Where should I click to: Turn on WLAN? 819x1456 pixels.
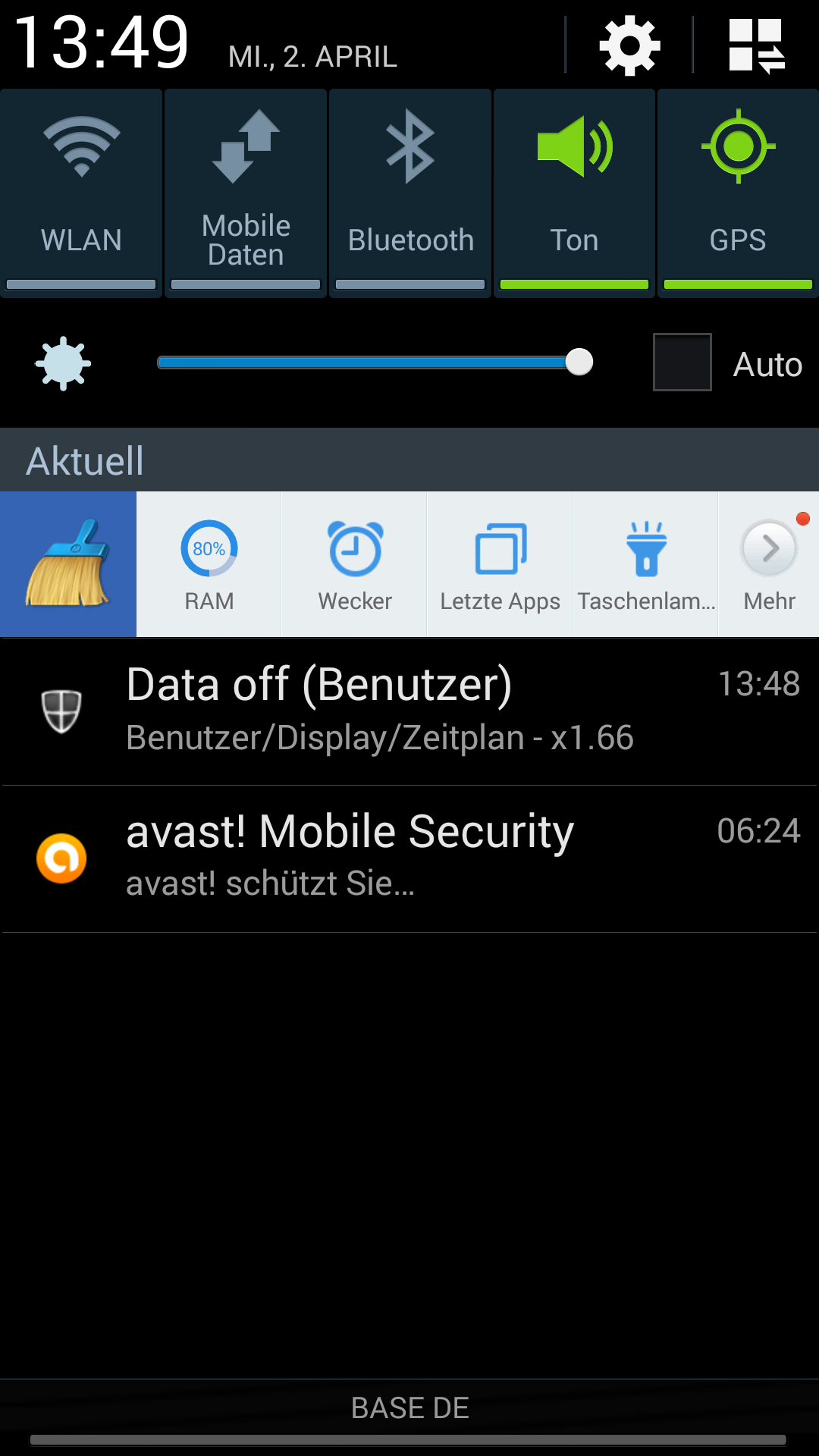point(81,193)
